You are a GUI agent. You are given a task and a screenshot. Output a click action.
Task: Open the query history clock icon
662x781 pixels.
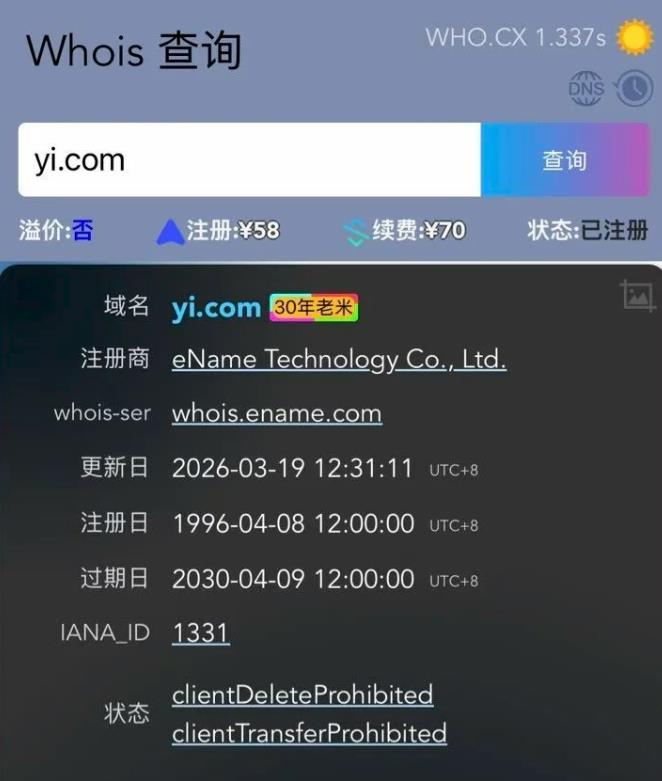[x=633, y=88]
